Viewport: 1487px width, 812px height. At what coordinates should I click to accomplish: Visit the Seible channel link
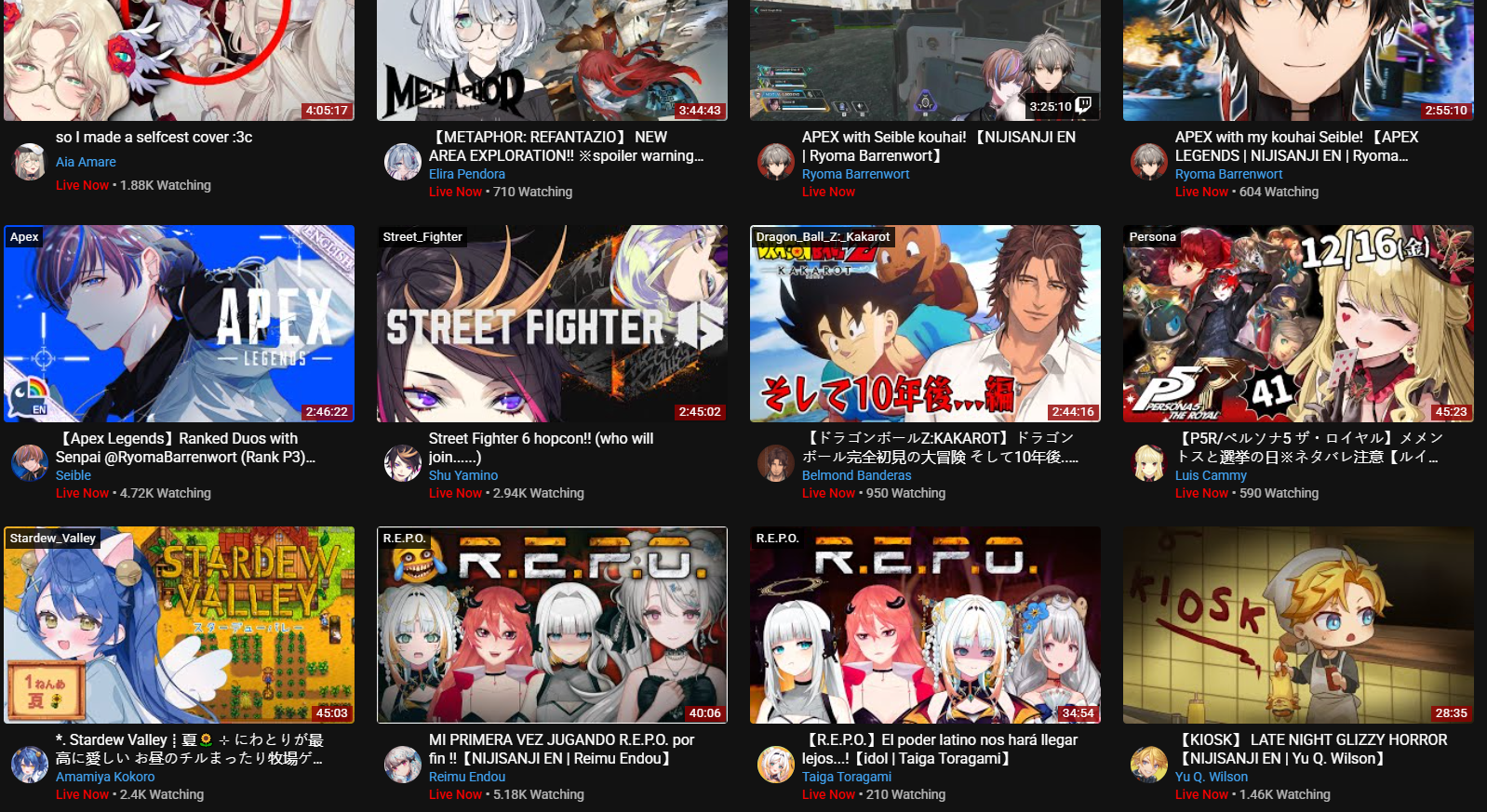point(73,475)
